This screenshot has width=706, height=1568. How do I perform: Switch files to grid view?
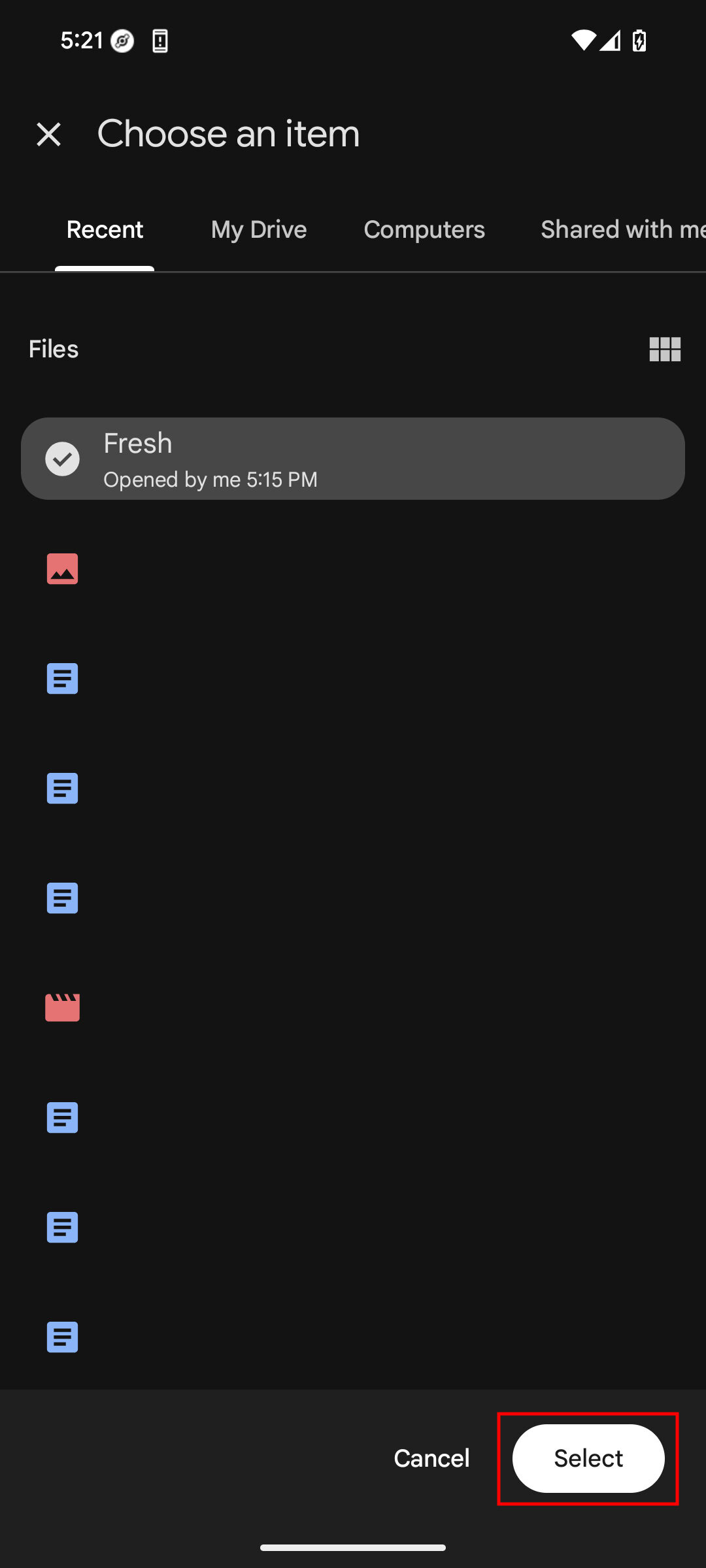[x=665, y=350]
